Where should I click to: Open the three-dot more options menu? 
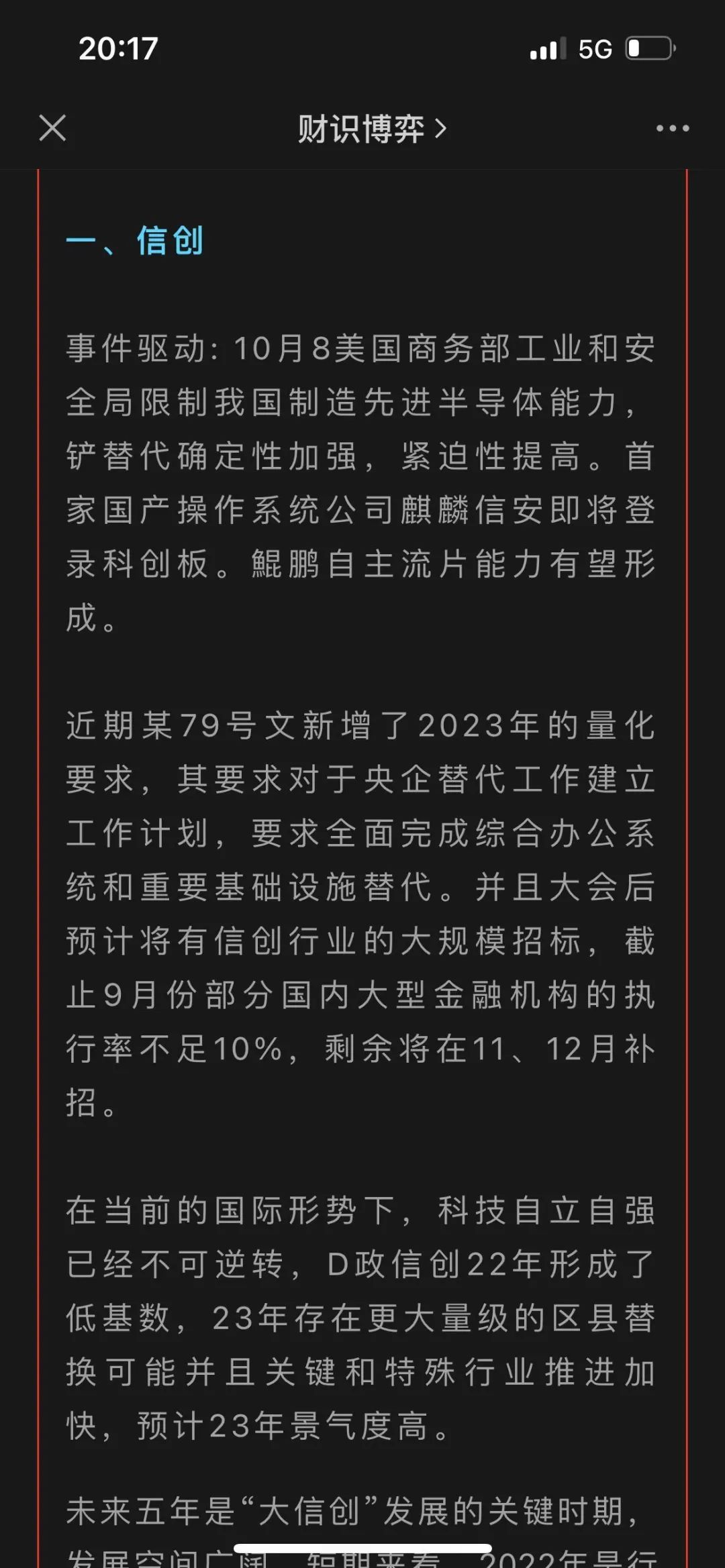673,128
